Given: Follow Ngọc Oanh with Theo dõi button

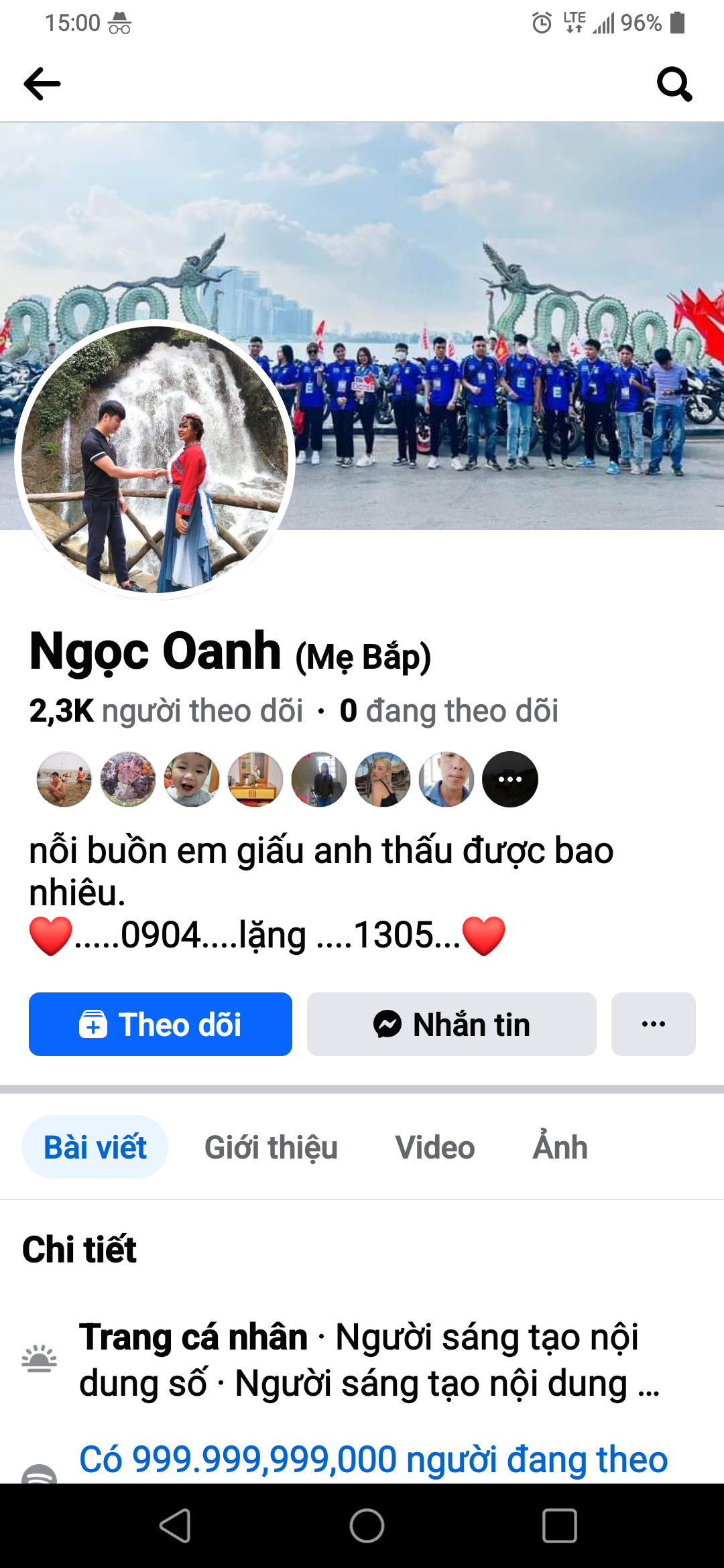Looking at the screenshot, I should [160, 1024].
